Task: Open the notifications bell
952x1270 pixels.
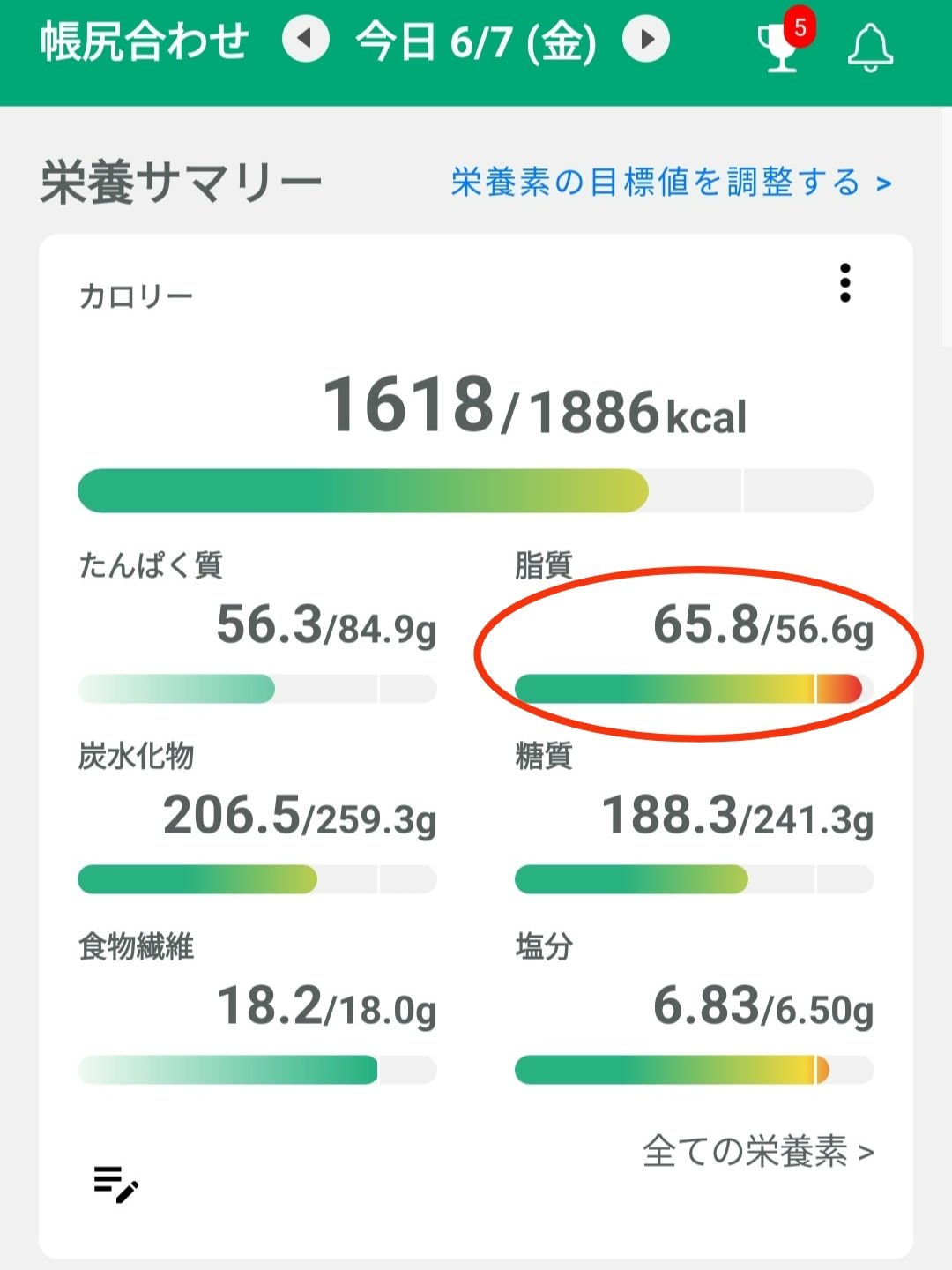Action: pos(870,48)
